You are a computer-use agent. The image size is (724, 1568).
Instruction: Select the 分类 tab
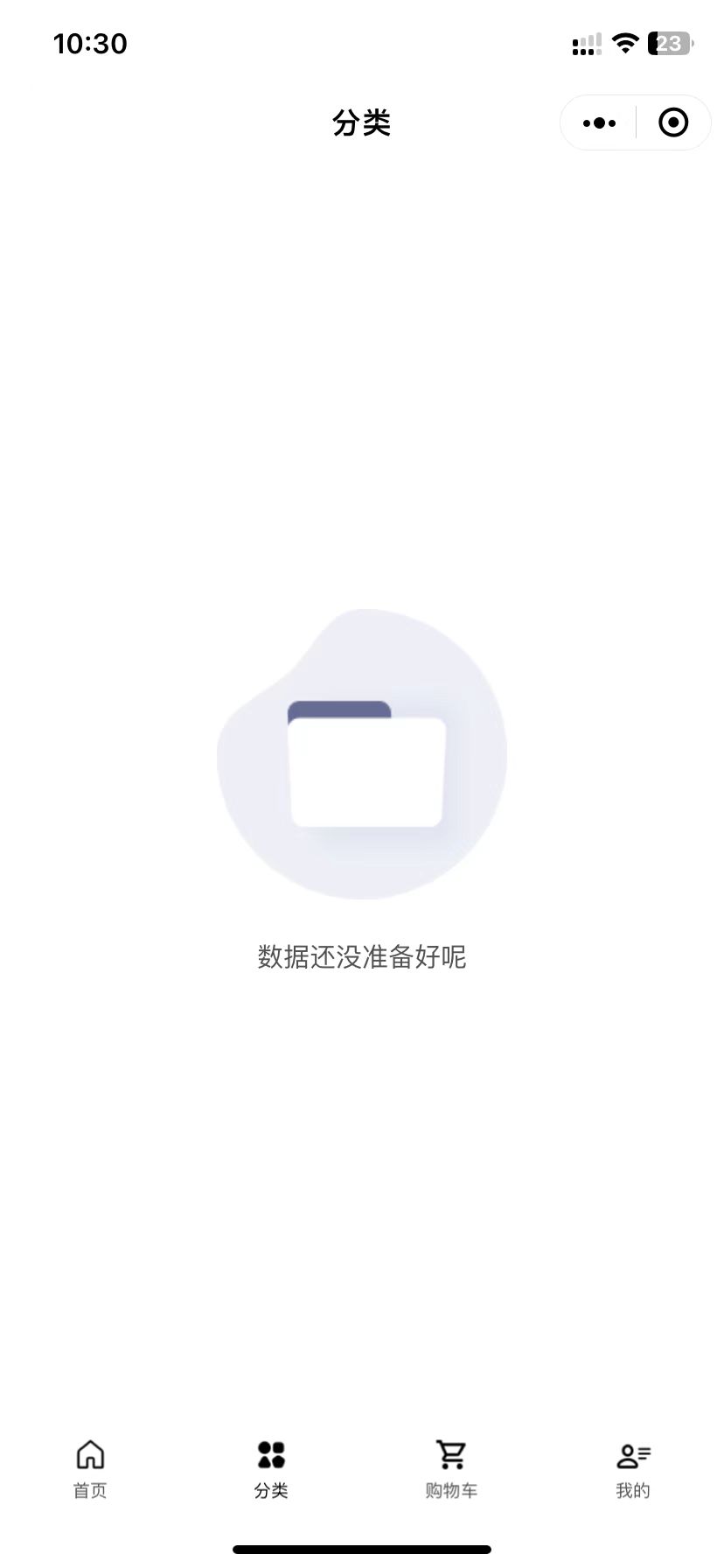[x=271, y=1469]
